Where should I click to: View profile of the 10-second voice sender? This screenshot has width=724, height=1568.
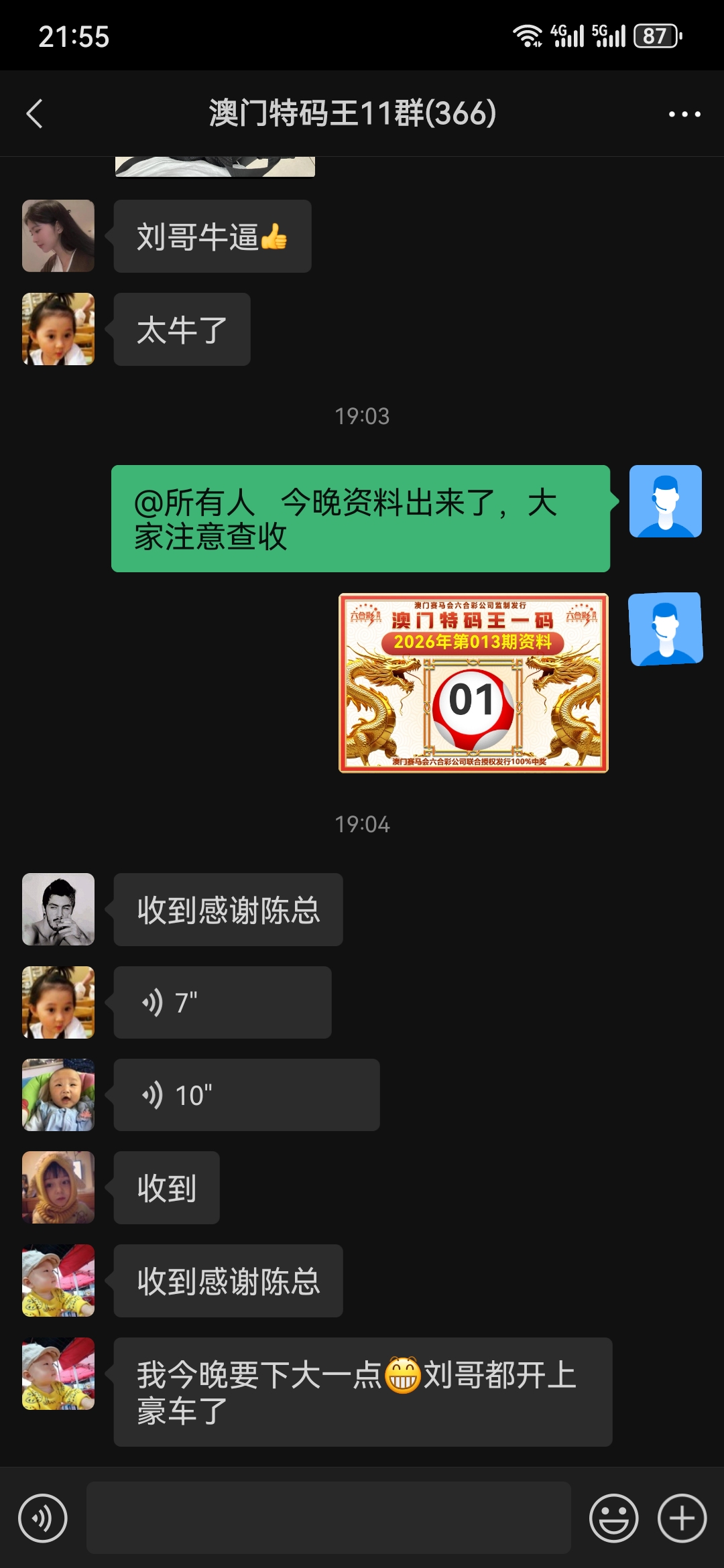coord(58,1095)
